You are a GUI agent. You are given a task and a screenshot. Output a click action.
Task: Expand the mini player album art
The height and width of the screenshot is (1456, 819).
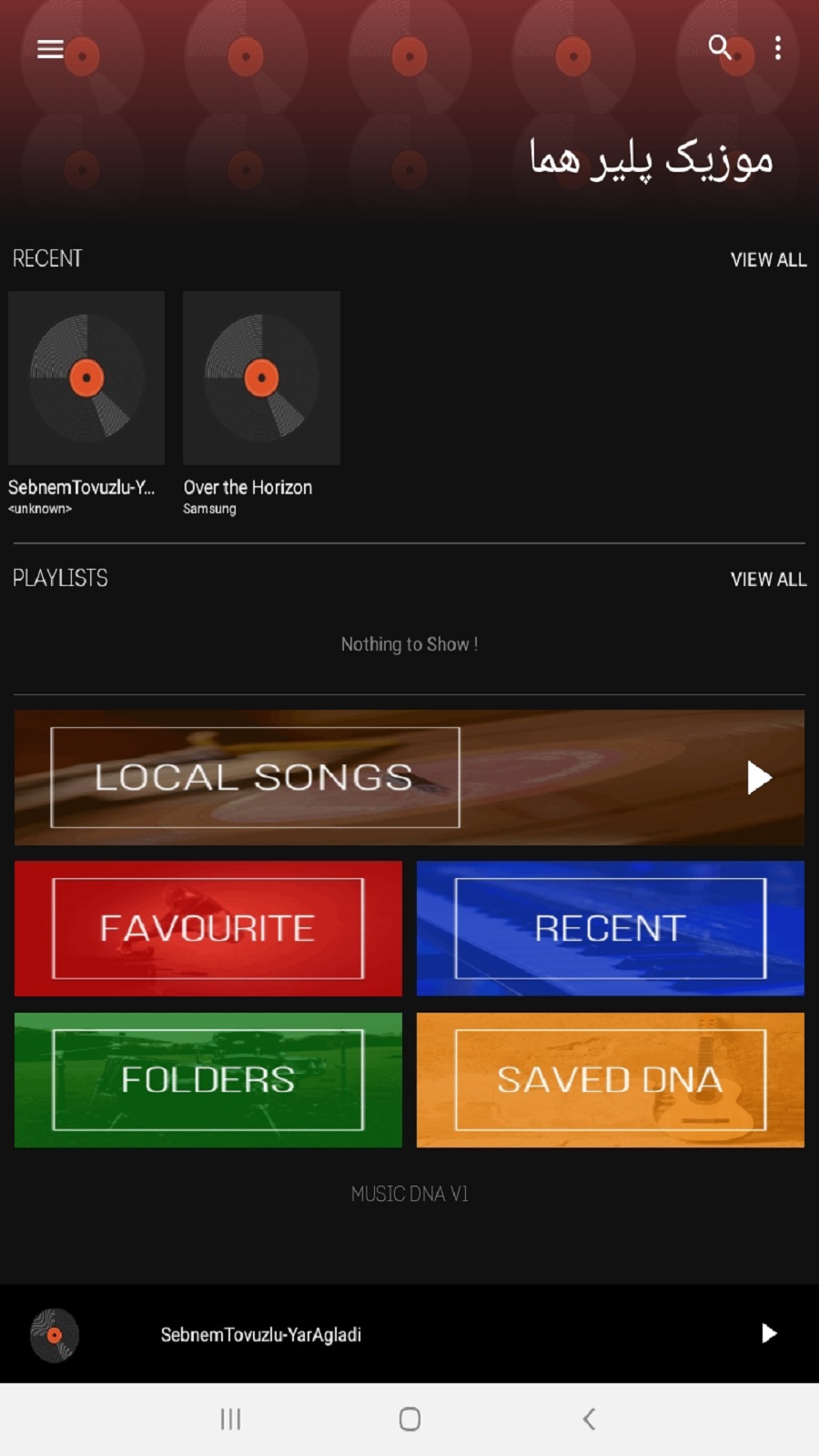tap(55, 1335)
